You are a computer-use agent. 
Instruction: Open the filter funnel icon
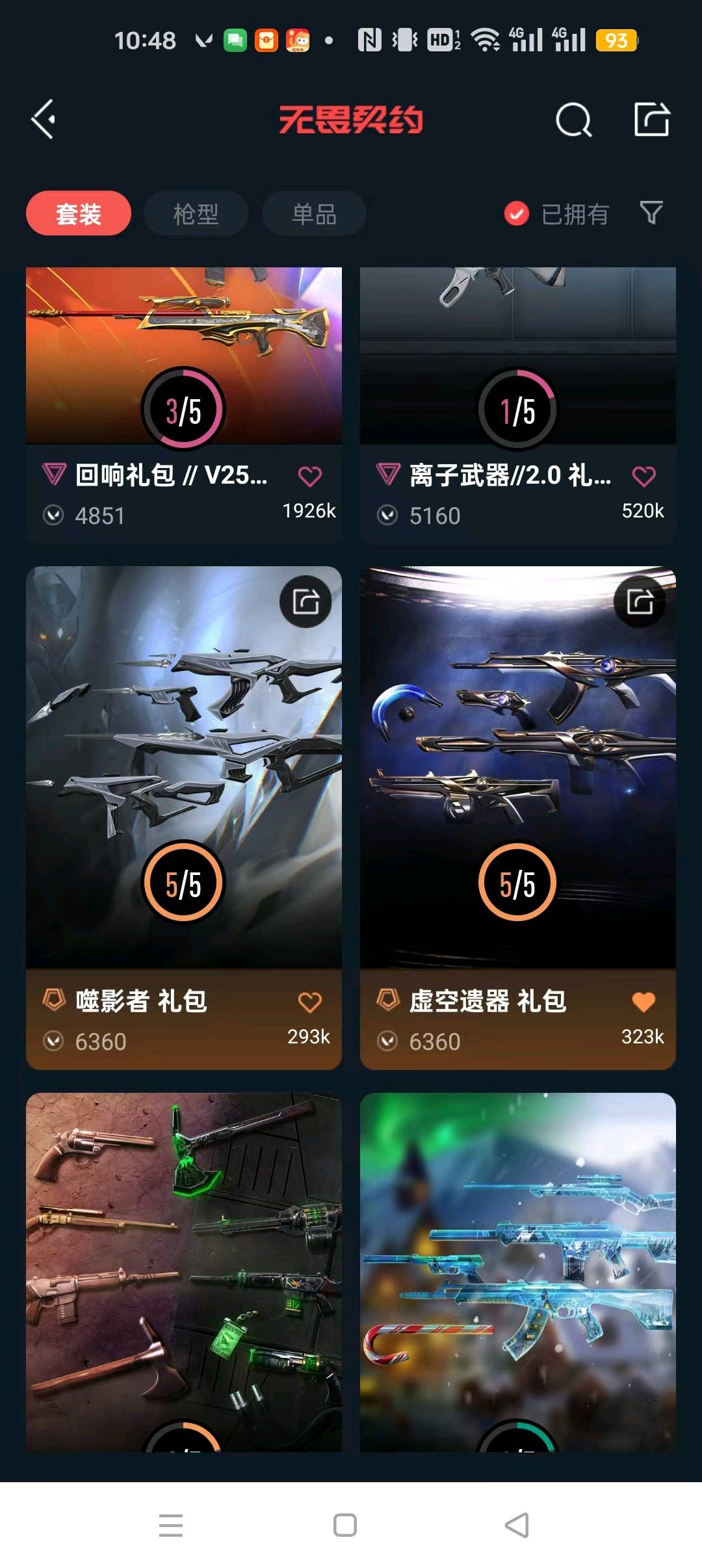pos(651,213)
